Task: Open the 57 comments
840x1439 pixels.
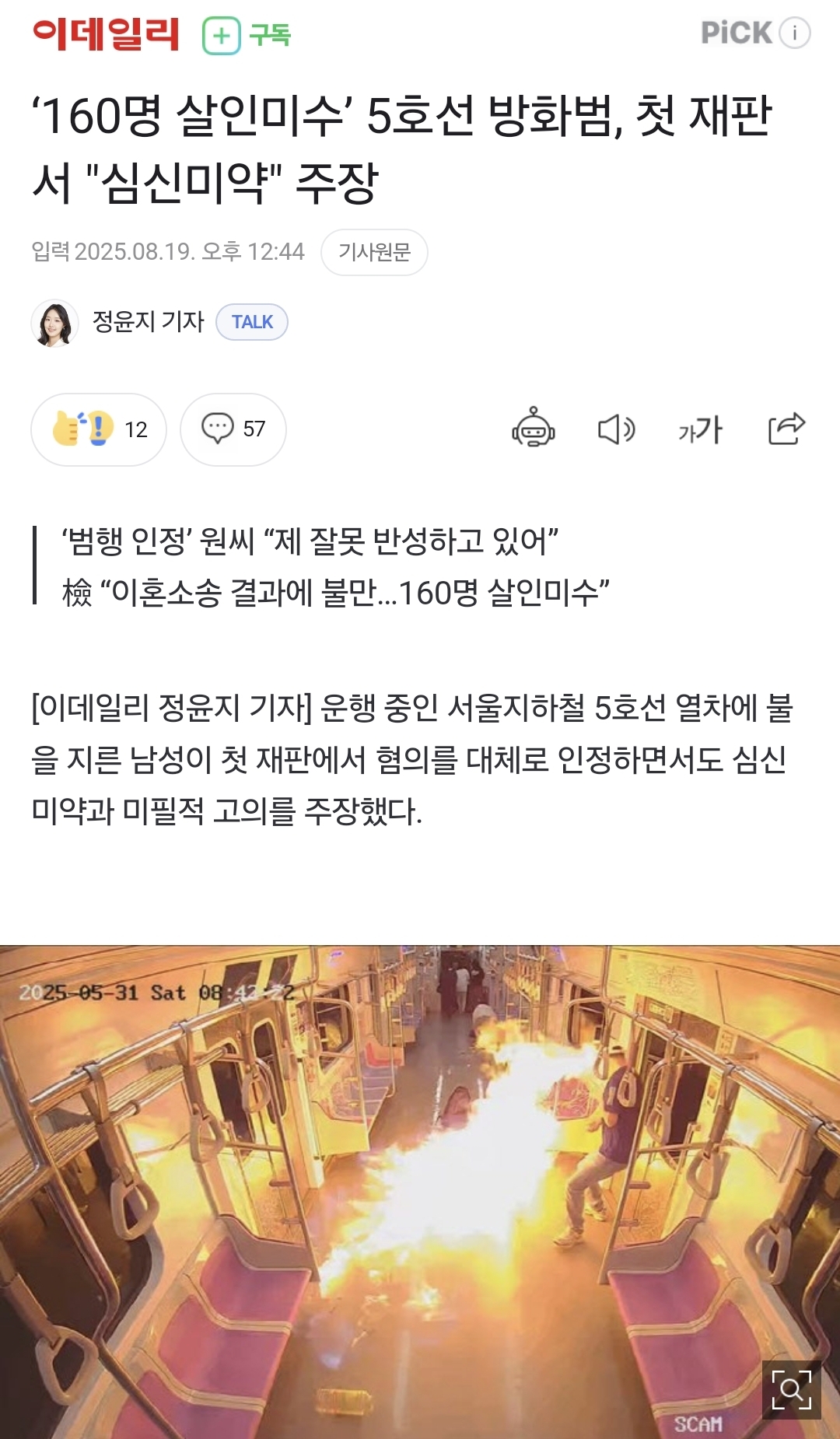Action: click(x=233, y=429)
